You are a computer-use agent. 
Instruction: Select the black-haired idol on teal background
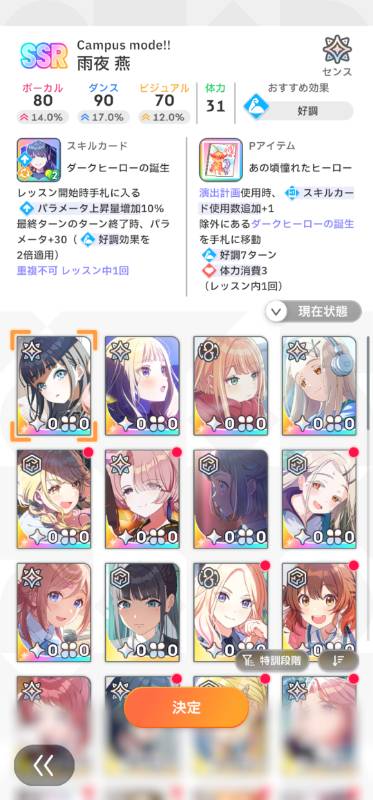click(x=142, y=612)
